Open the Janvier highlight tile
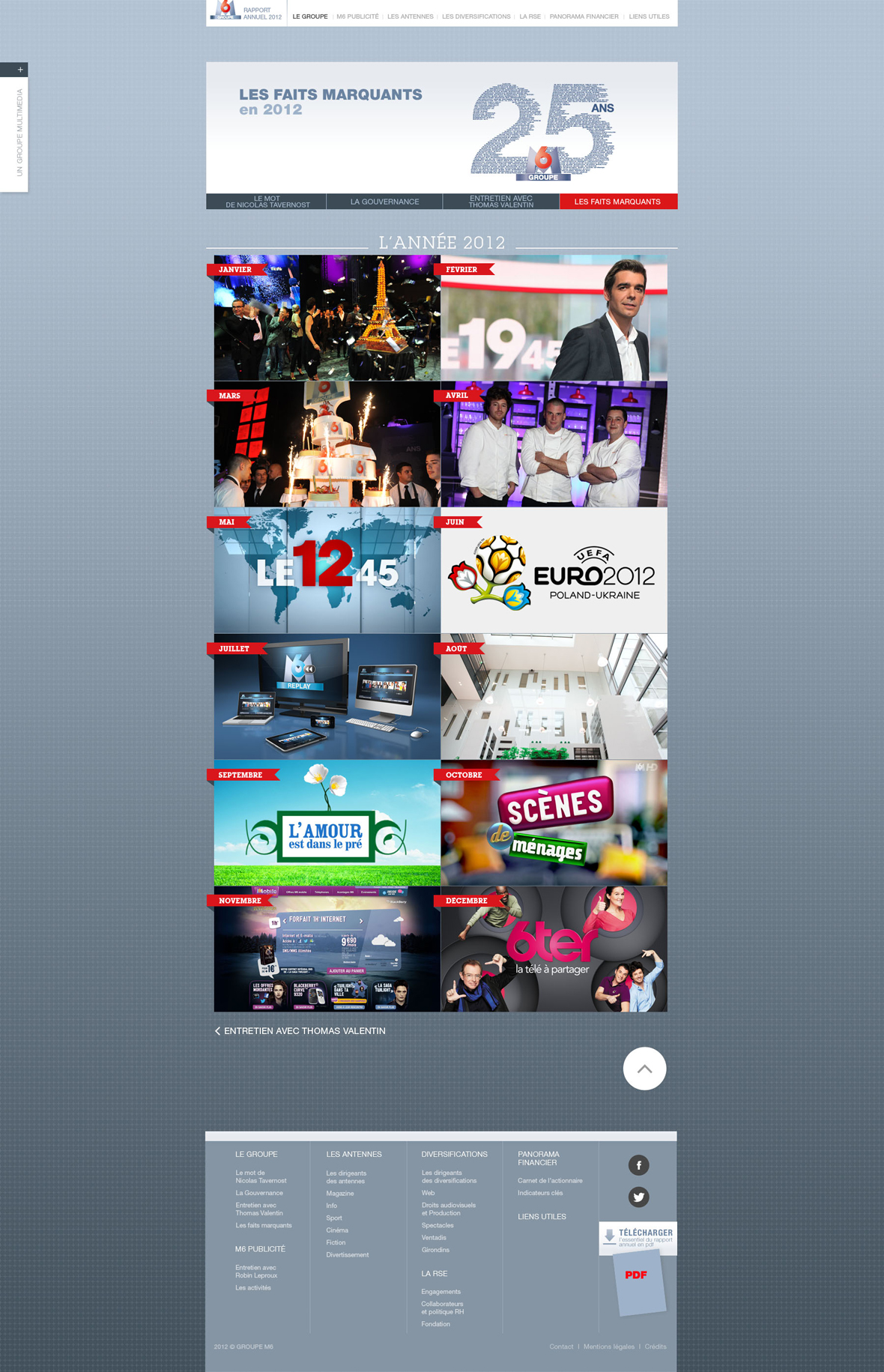Image resolution: width=884 pixels, height=1372 pixels. pyautogui.click(x=327, y=318)
